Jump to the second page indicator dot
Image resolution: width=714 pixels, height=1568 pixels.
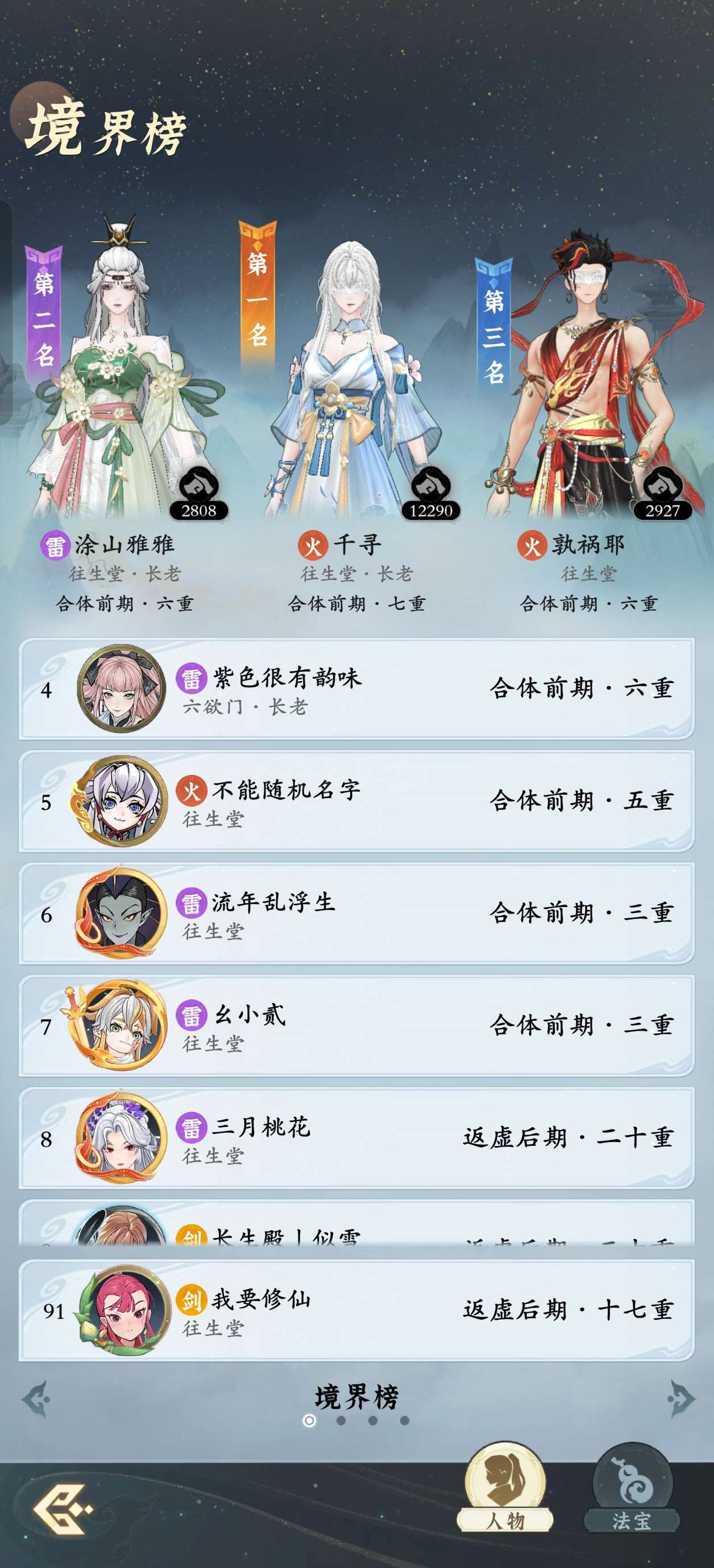(x=341, y=1421)
